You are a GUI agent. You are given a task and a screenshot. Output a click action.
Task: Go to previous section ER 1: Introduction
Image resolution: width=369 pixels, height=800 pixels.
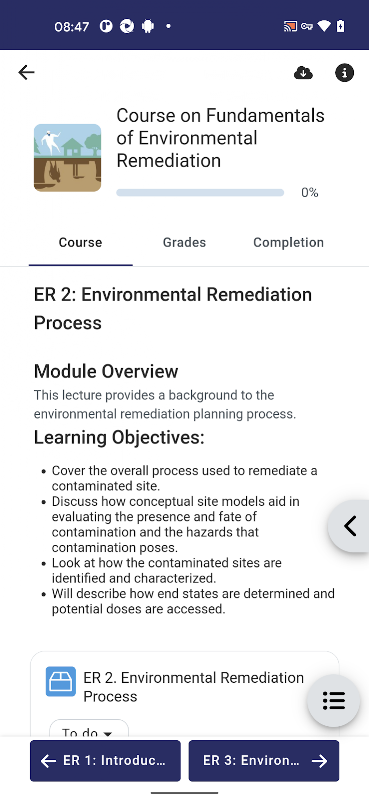coord(105,761)
